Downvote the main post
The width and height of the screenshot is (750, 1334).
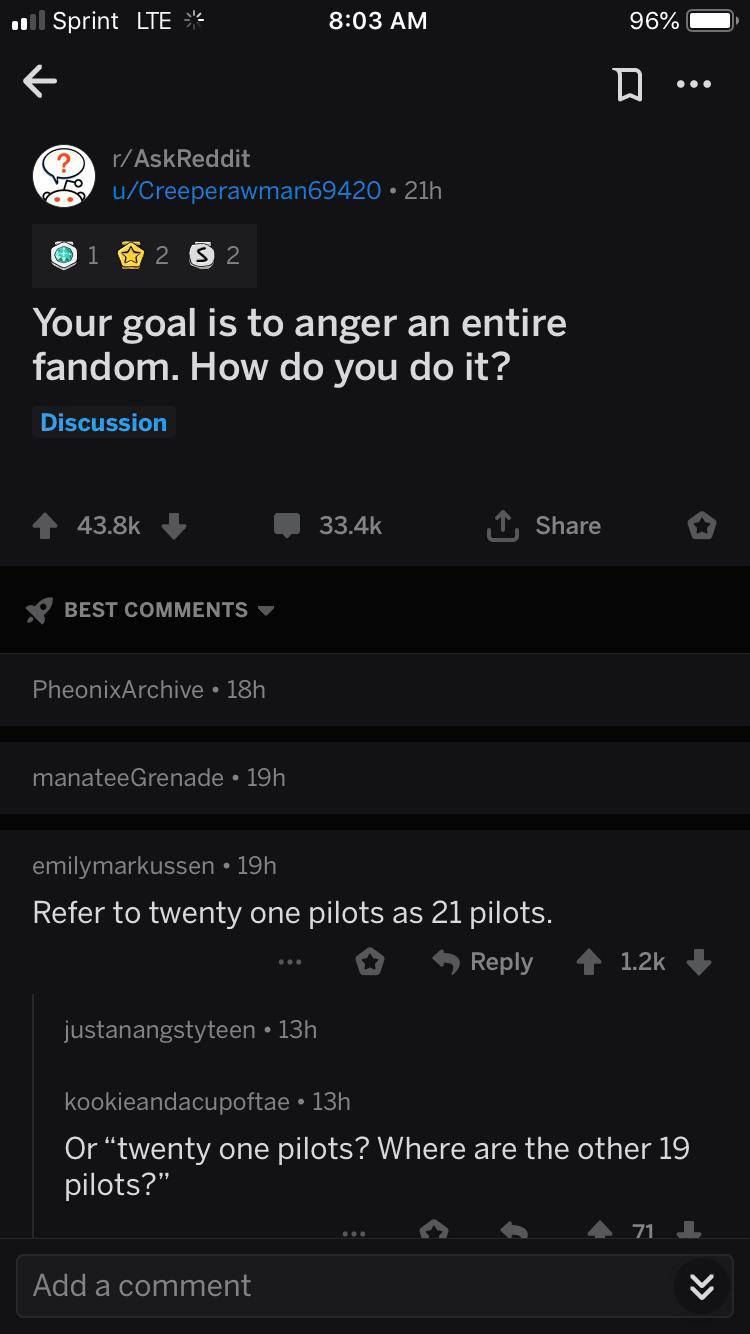click(174, 526)
